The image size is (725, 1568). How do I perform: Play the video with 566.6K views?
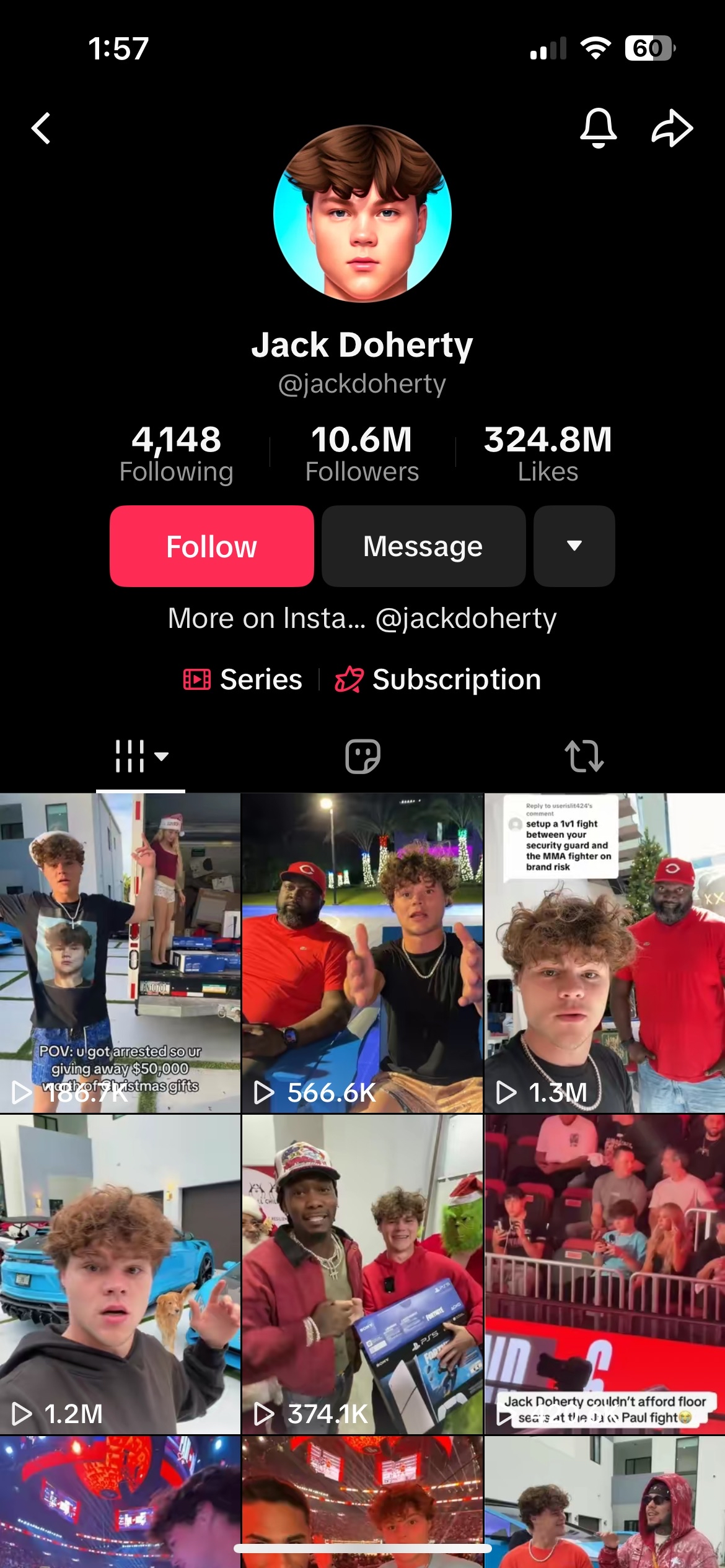(362, 954)
